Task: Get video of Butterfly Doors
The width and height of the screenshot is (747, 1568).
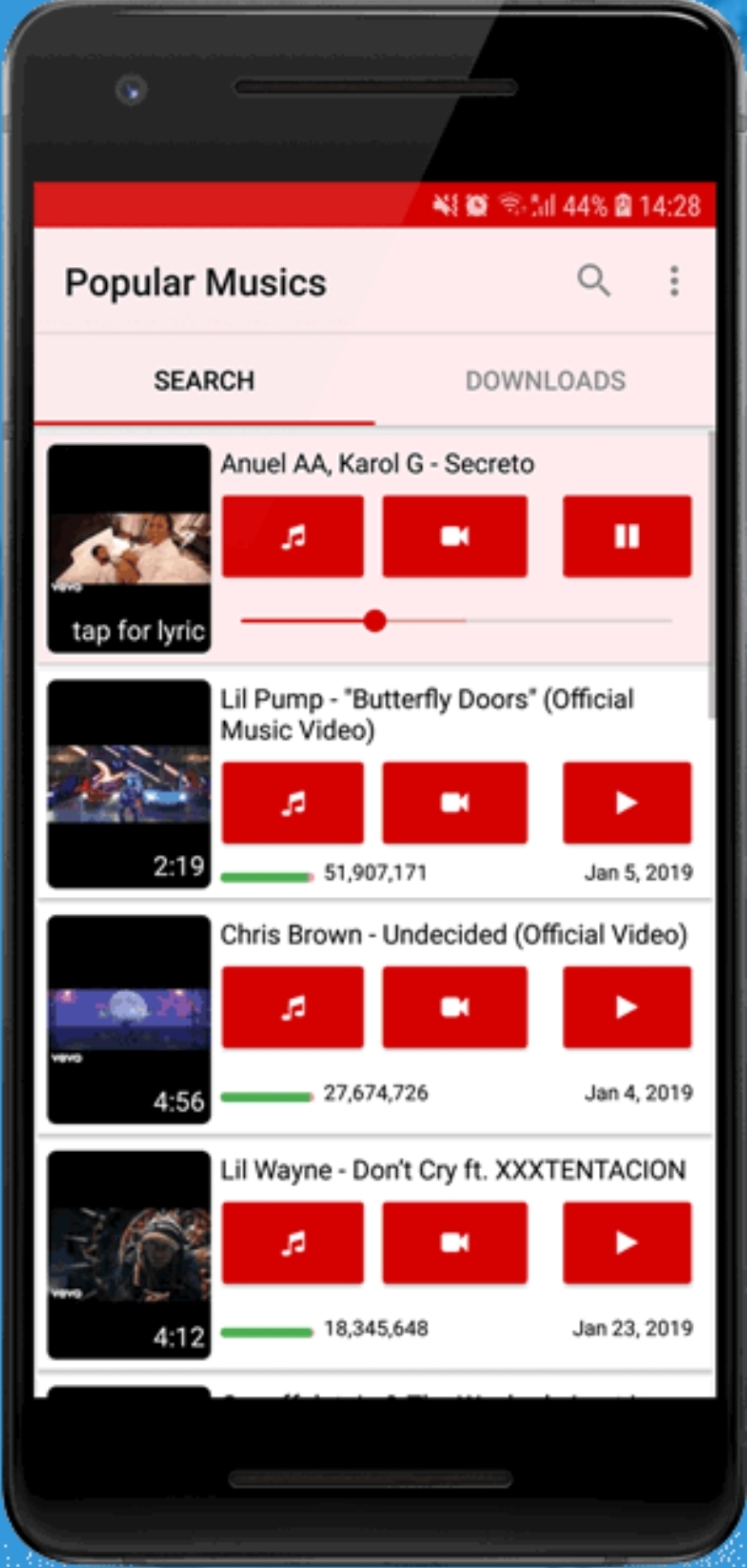Action: [x=454, y=802]
